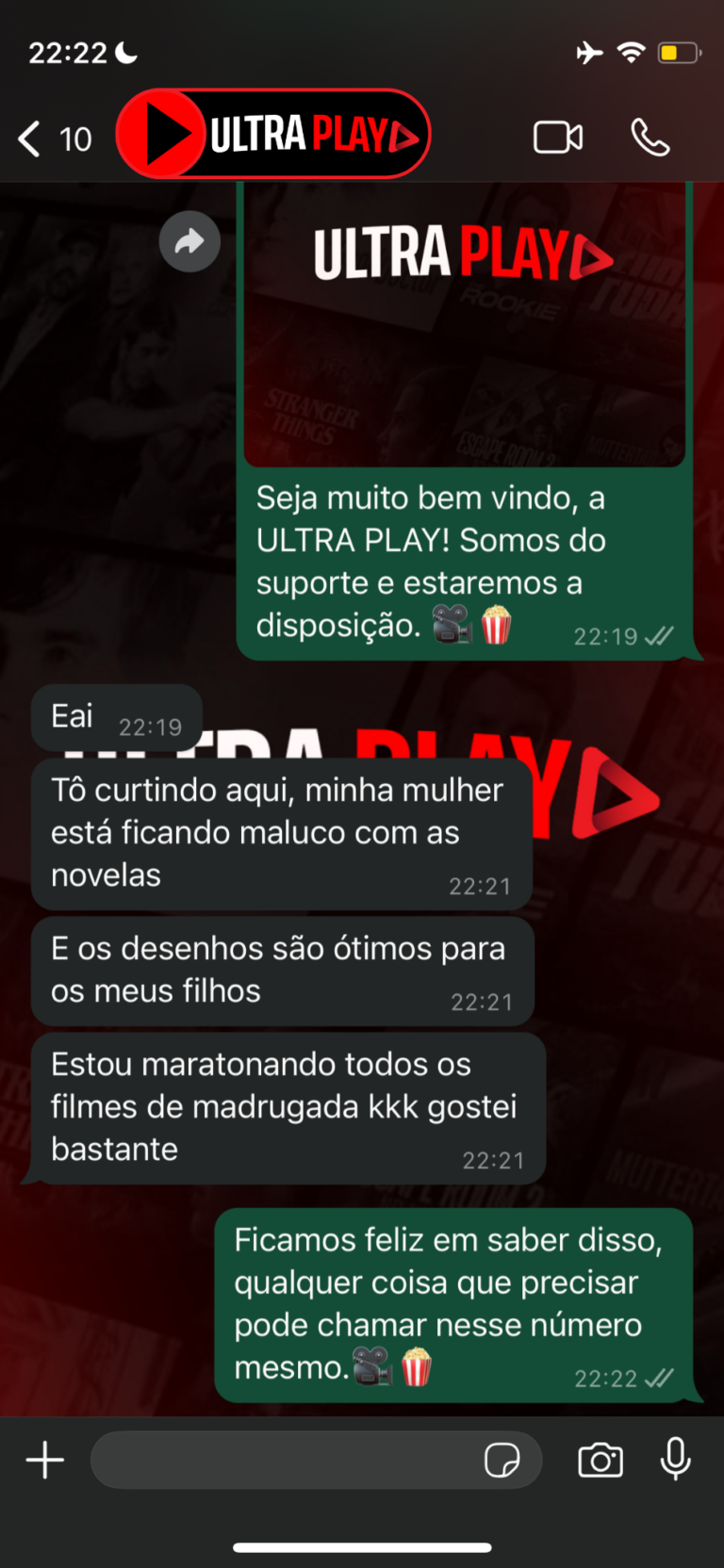Open the ULTRA PLAY image message
Image resolution: width=724 pixels, height=1568 pixels.
pyautogui.click(x=464, y=325)
